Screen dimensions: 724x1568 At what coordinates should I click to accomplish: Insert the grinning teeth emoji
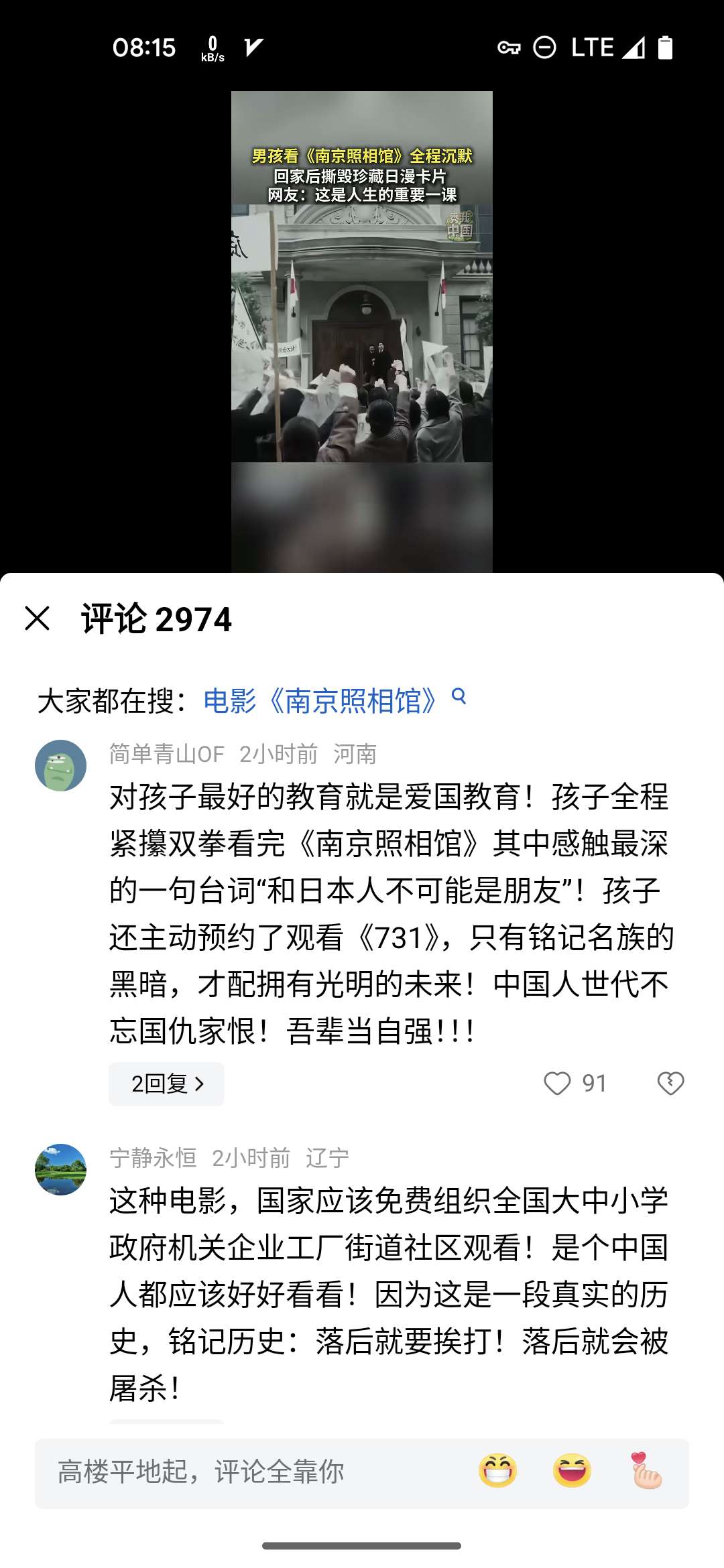pos(497,1472)
